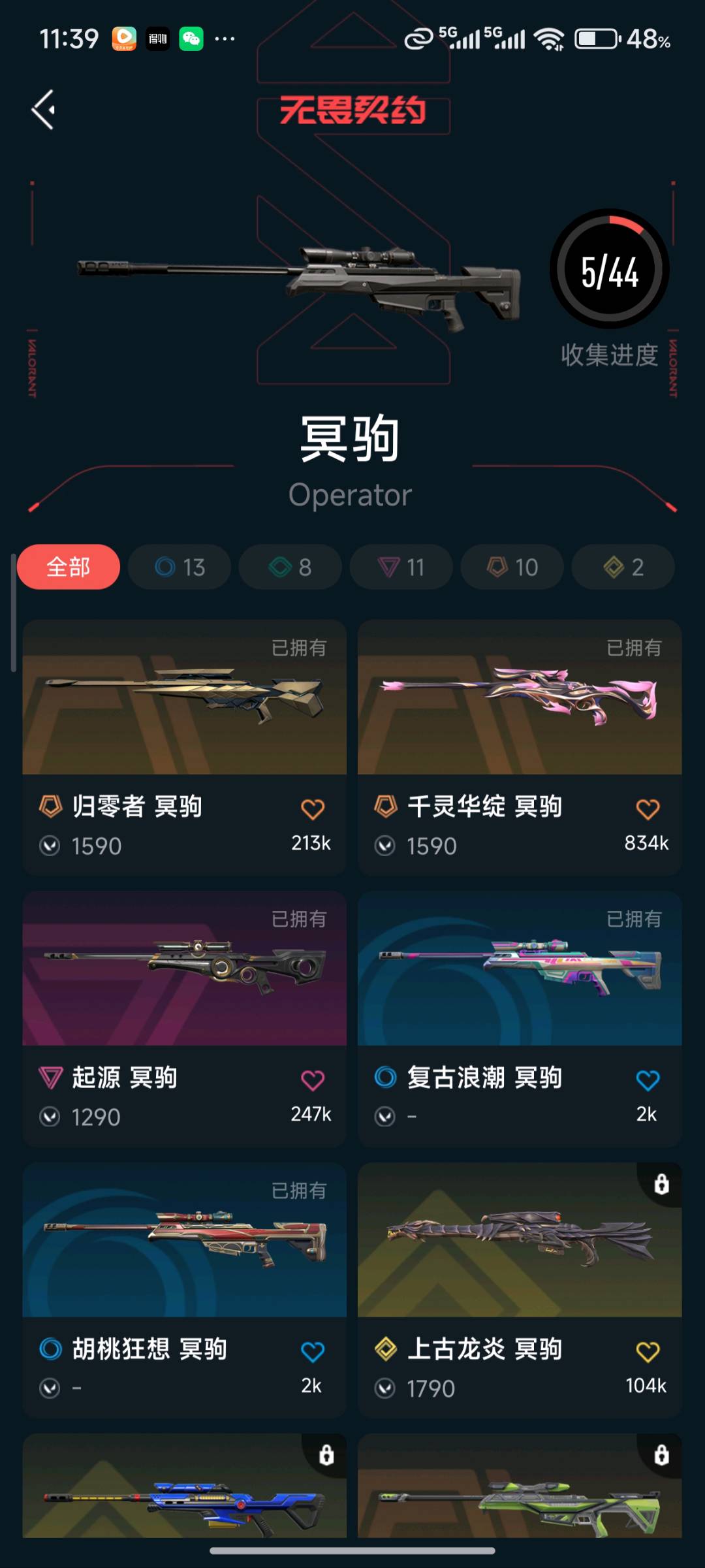This screenshot has height=1568, width=705.
Task: Select the 全部 filter chip
Action: tap(69, 567)
